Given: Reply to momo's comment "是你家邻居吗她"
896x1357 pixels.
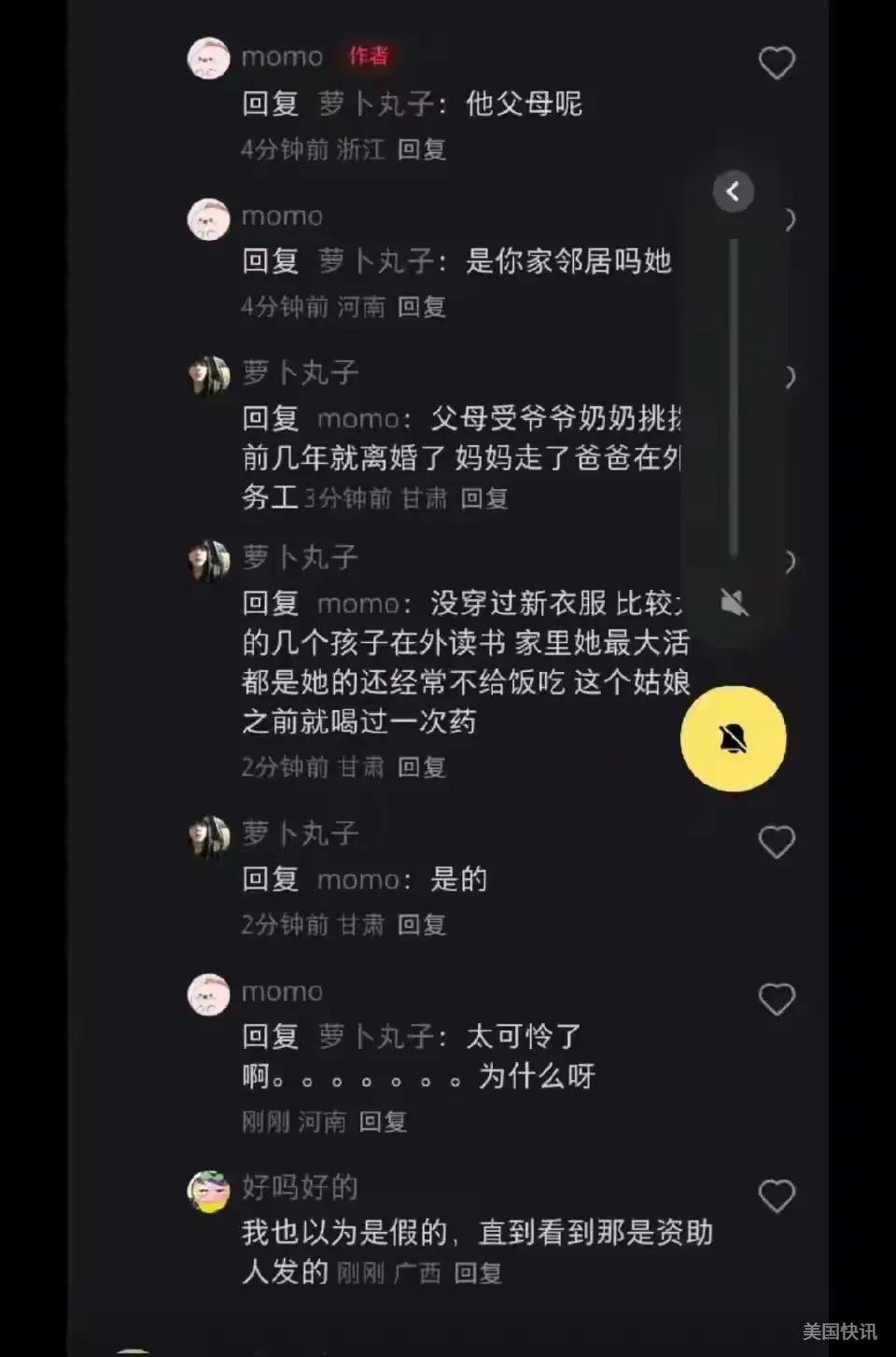Looking at the screenshot, I should coord(422,307).
